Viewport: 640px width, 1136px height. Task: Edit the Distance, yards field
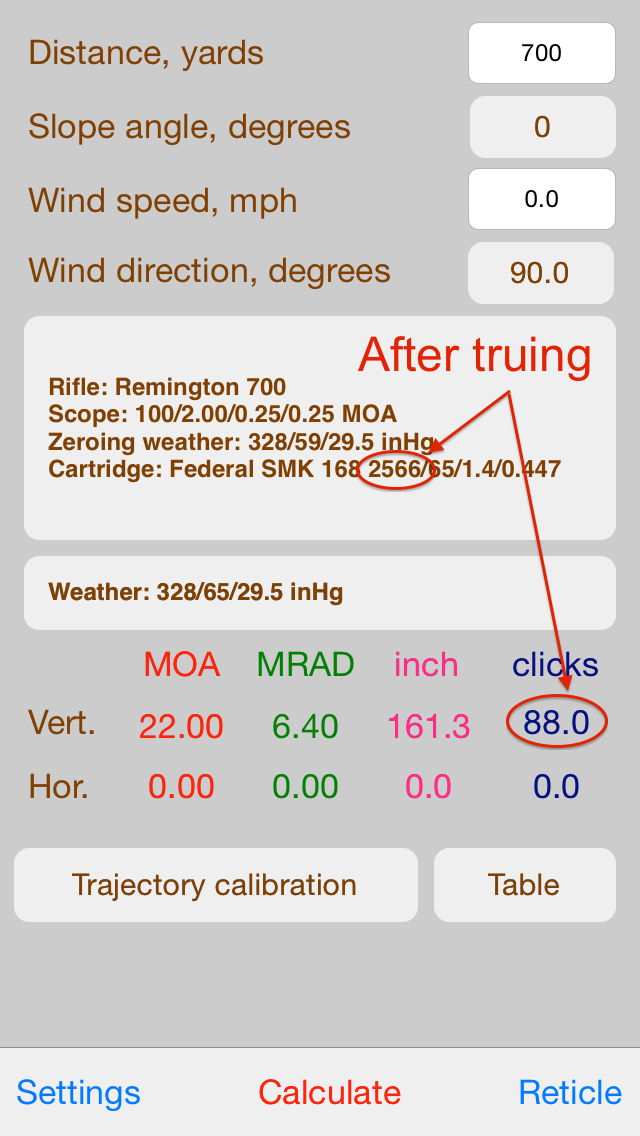click(x=541, y=53)
